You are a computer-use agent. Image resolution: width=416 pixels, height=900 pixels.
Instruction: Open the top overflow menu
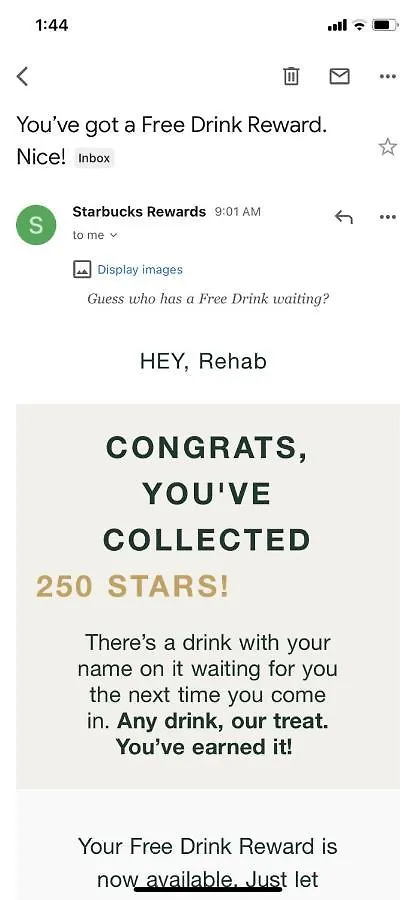388,76
